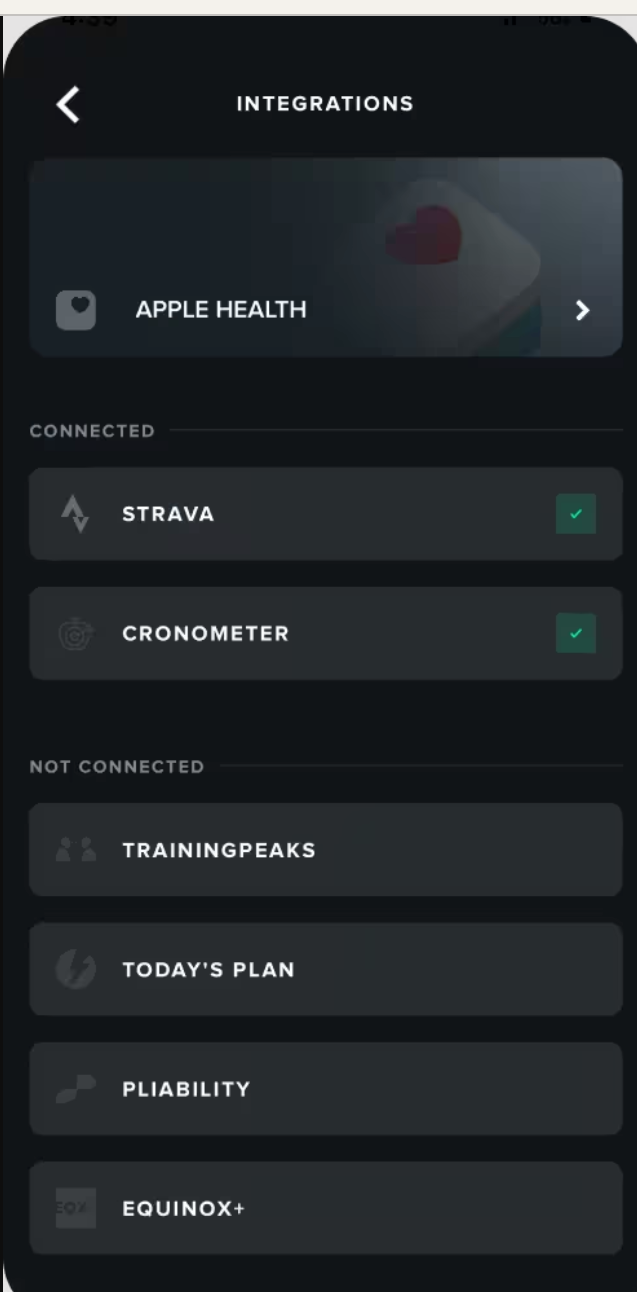Go back from Integrations screen
637x1292 pixels.
(67, 104)
